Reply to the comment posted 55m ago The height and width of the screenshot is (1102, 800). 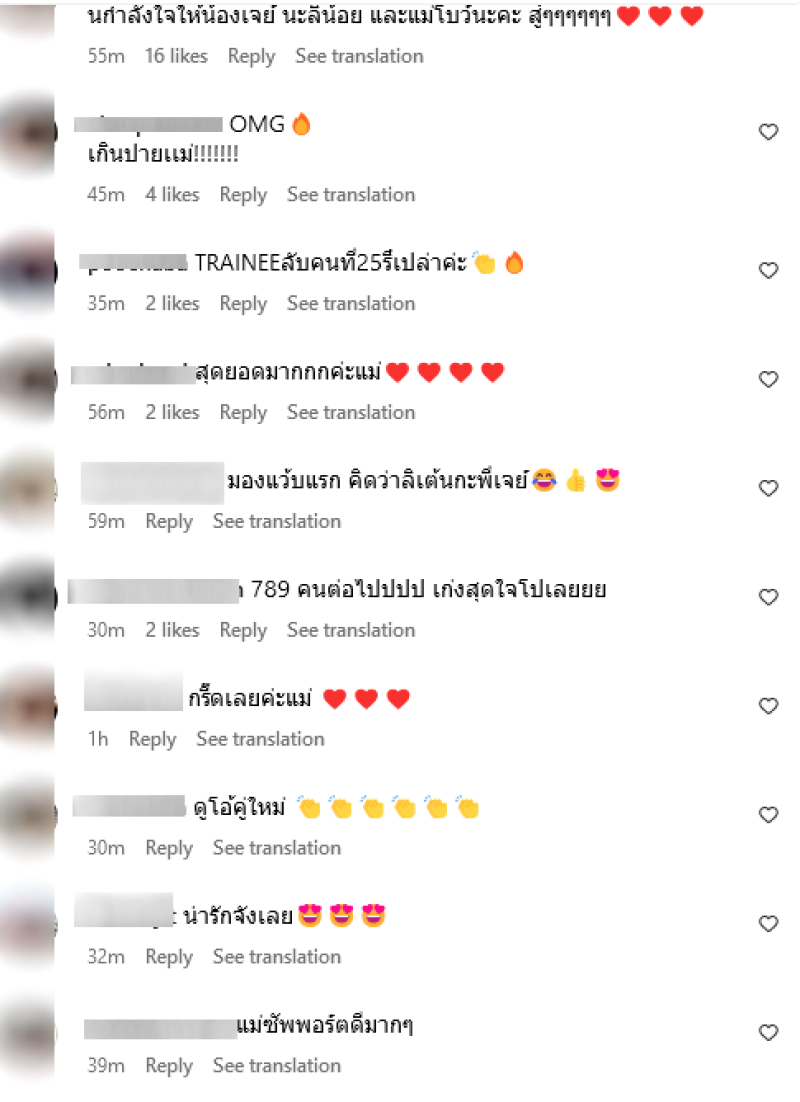coord(251,56)
